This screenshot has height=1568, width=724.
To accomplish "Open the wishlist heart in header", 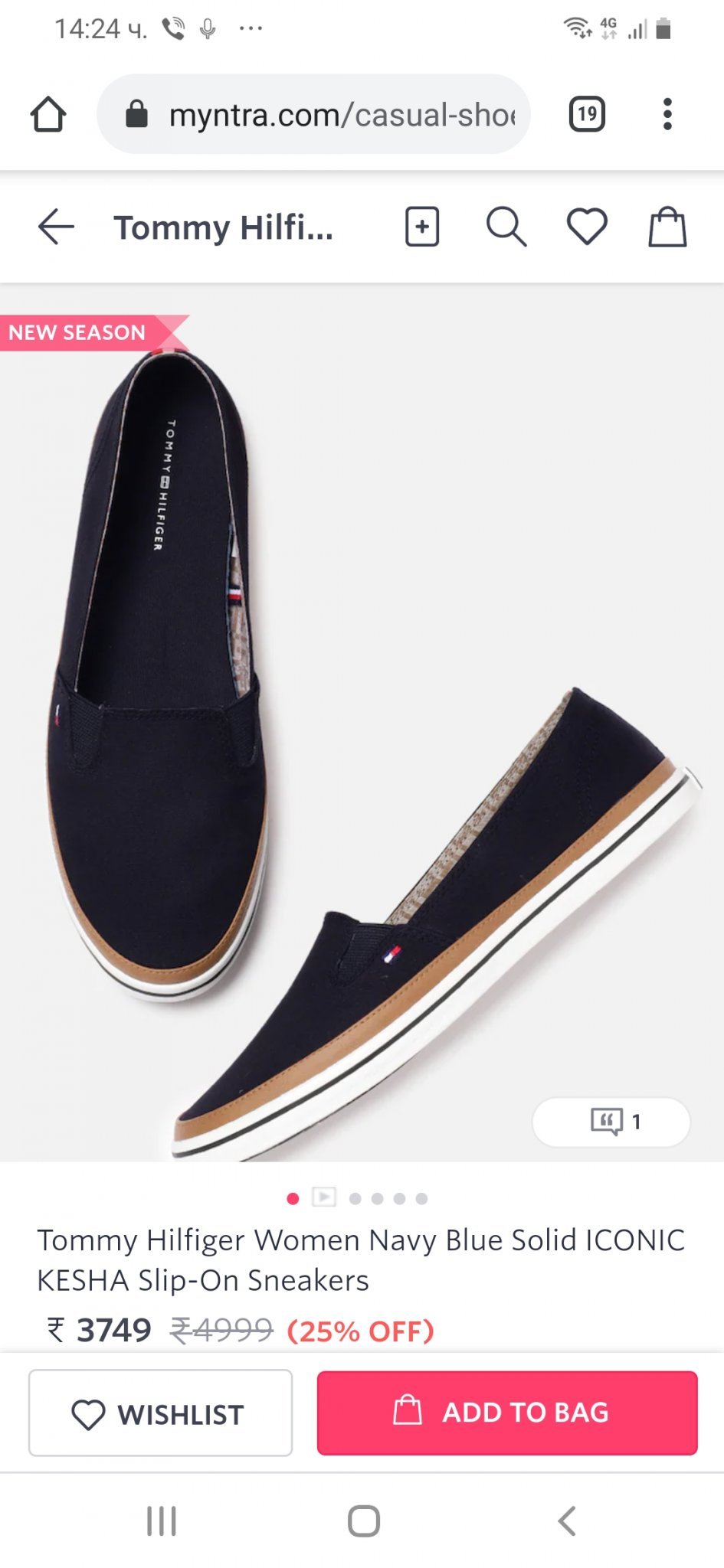I will pyautogui.click(x=587, y=227).
